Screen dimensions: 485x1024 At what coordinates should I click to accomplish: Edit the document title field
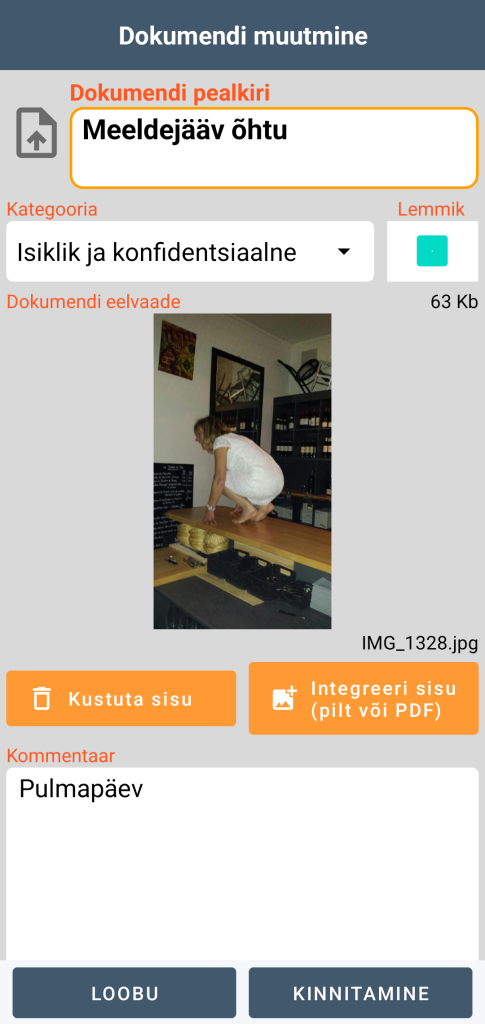[274, 148]
